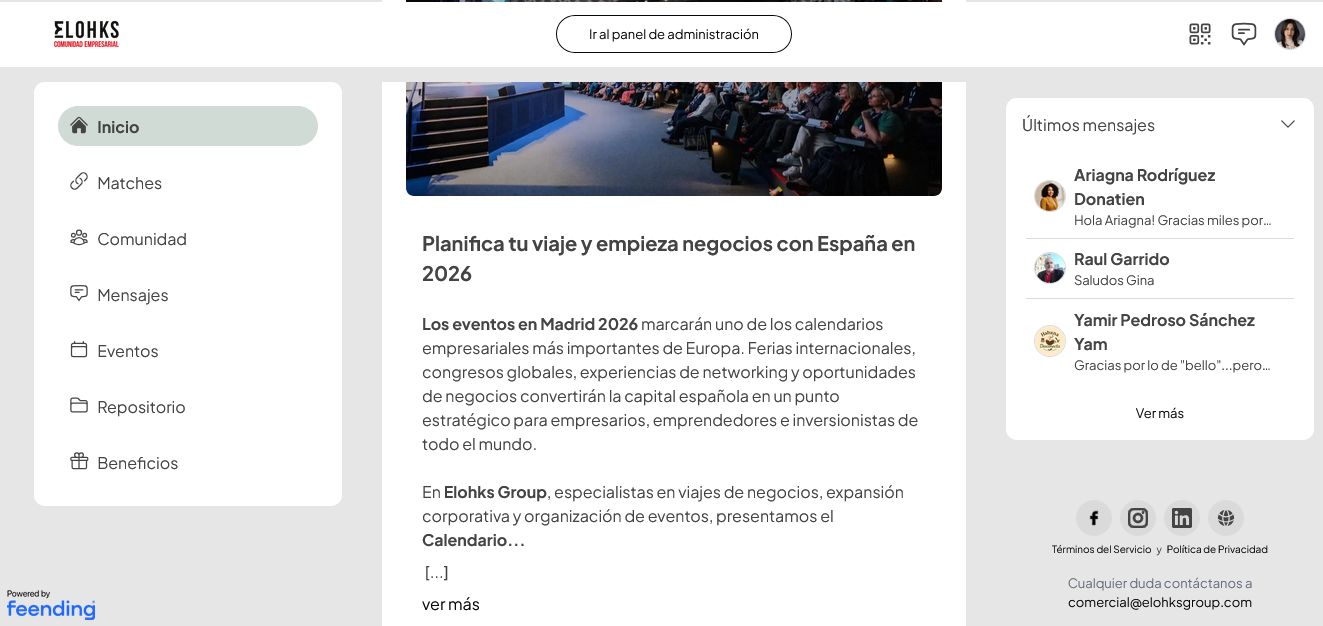Open message from Yamir Pedroso Sánchez Yam
This screenshot has width=1323, height=626.
[1159, 341]
